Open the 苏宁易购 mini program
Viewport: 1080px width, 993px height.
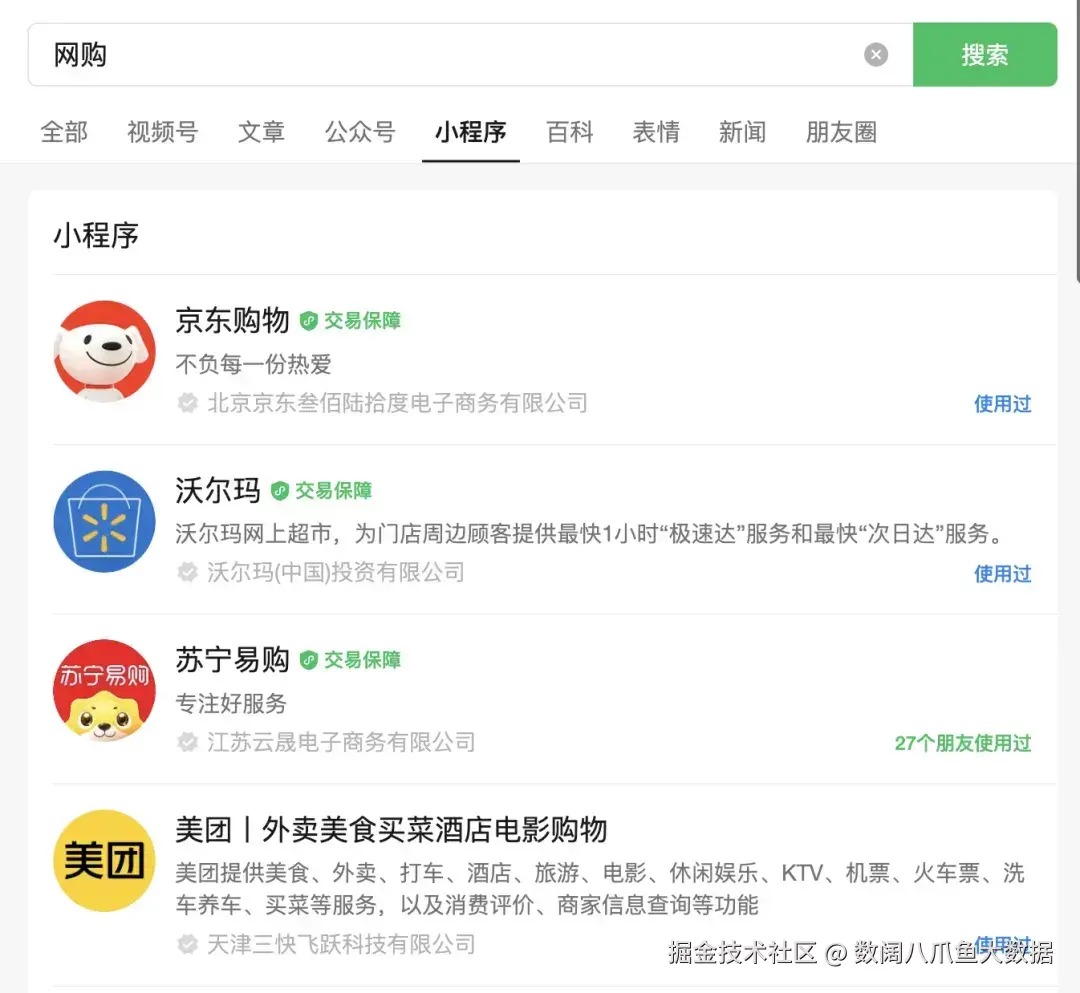232,661
